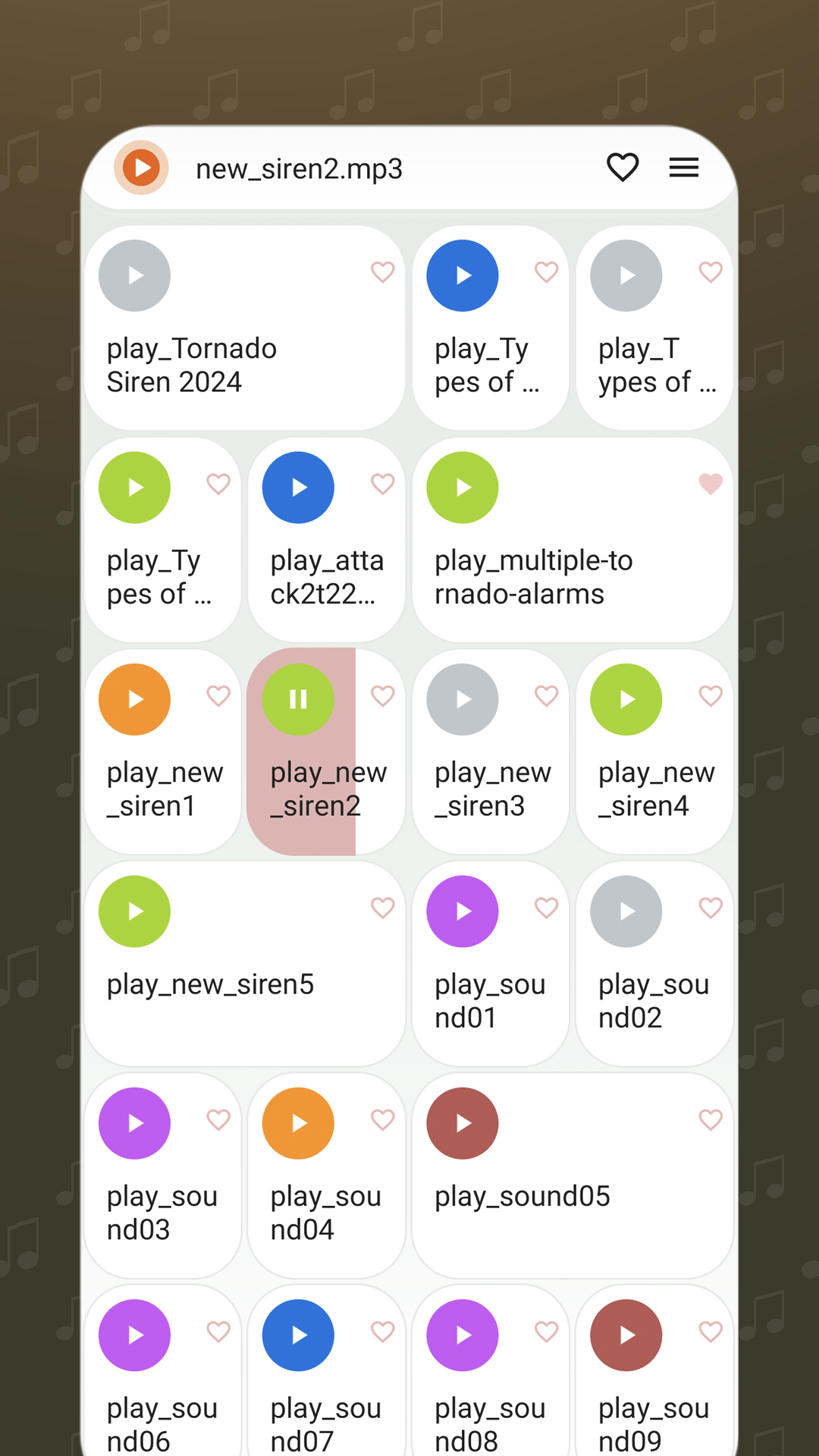Mark play_sound03 as a favorite
Screen dimensions: 819x1456
218,1119
